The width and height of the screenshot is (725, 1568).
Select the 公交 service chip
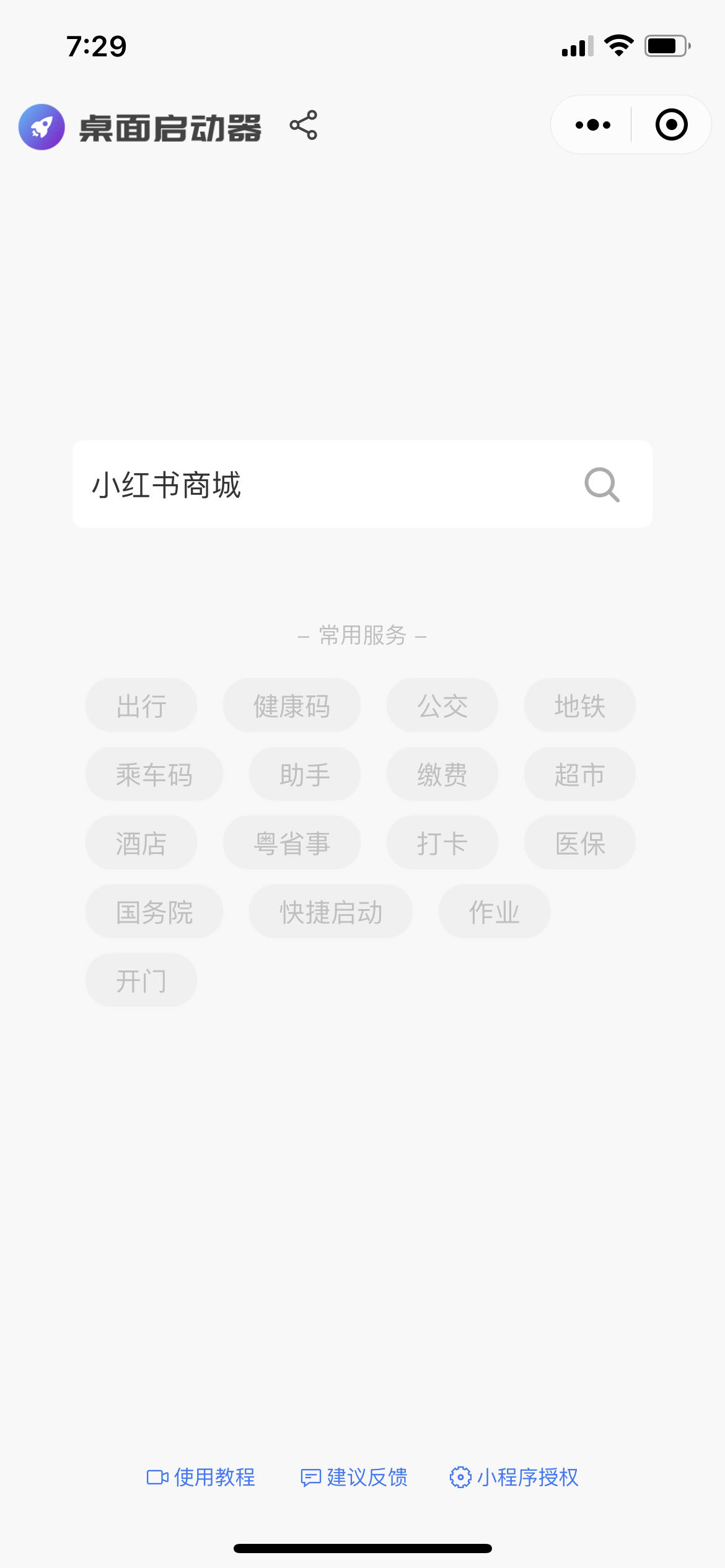[442, 705]
